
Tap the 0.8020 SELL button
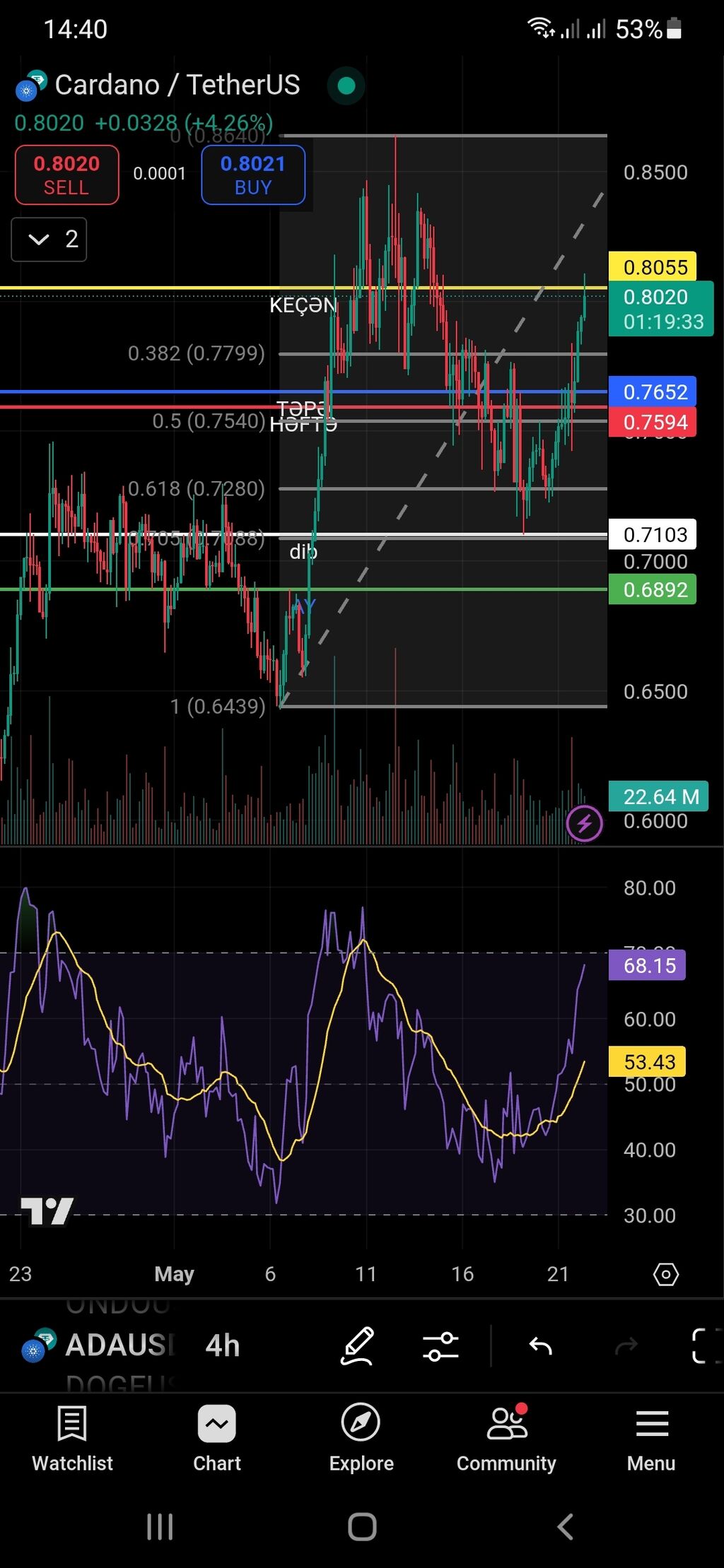[66, 175]
